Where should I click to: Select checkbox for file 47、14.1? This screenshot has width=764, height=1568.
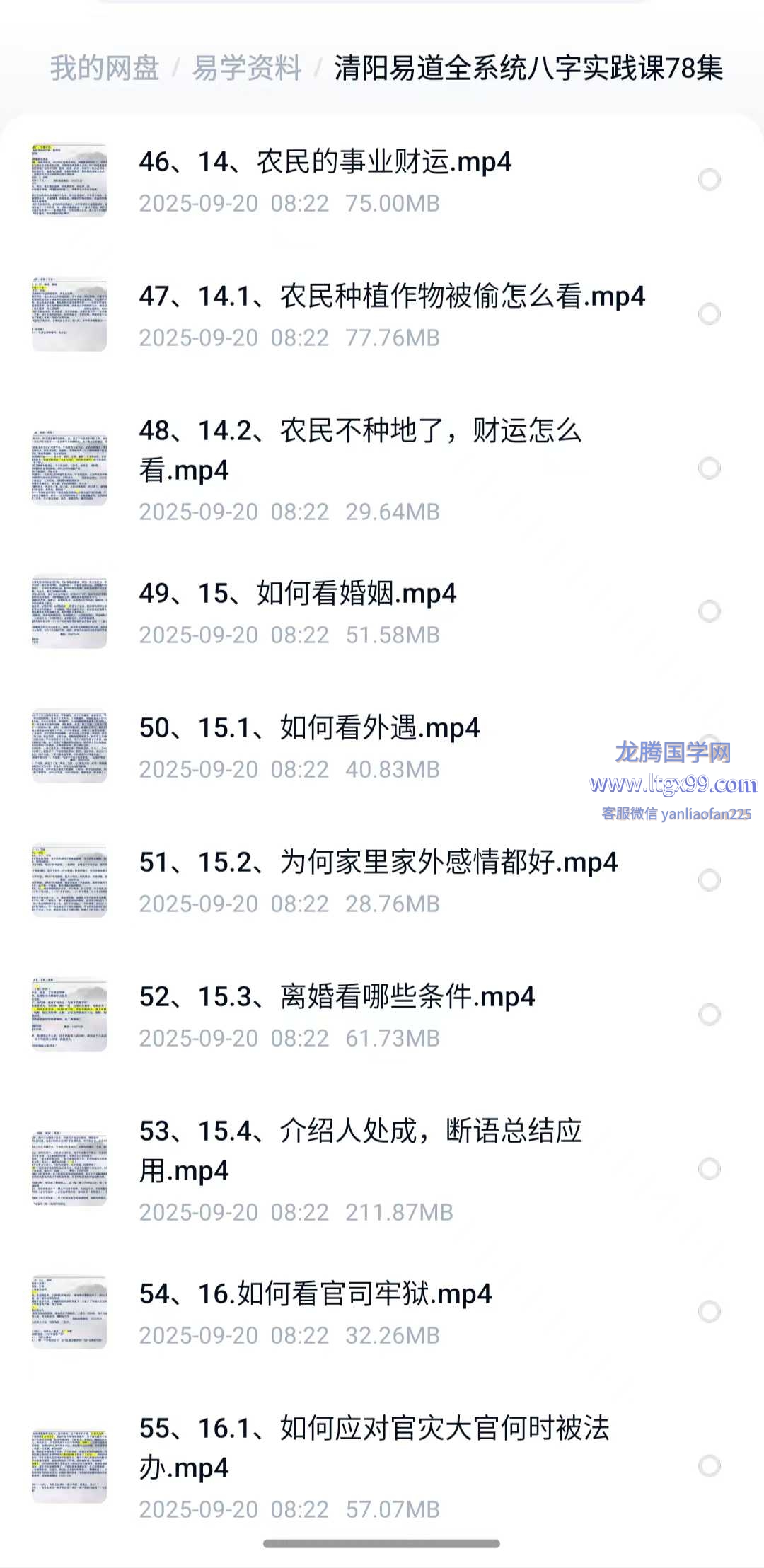[x=709, y=314]
